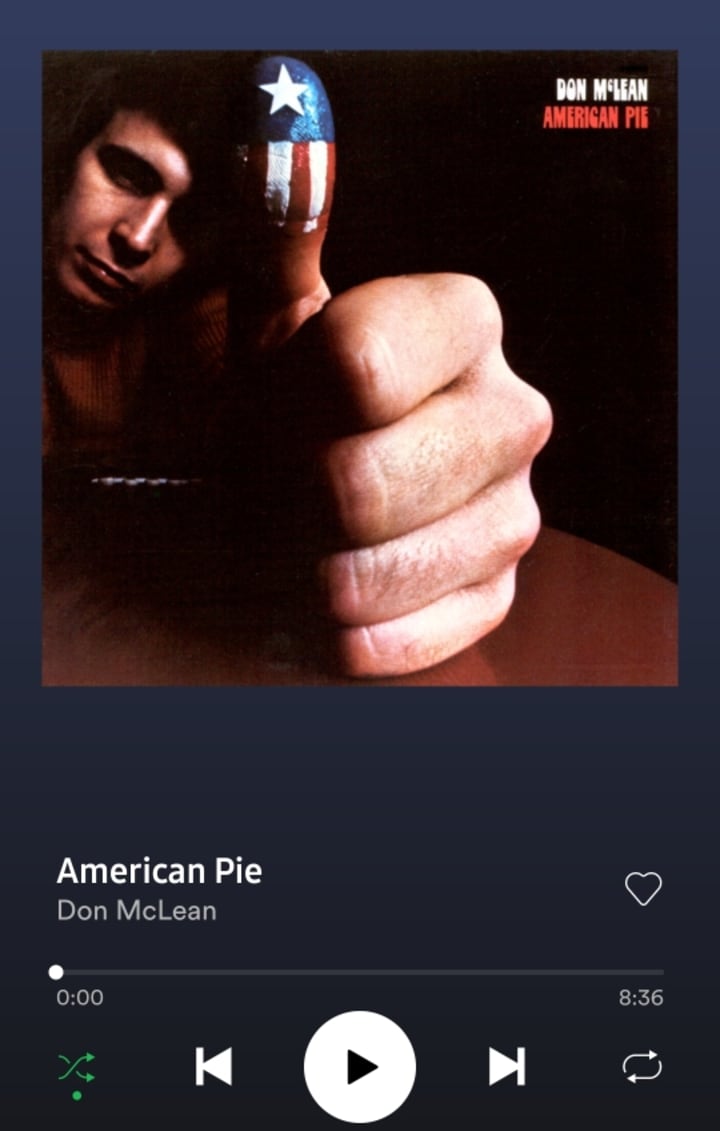Like the song American Pie
720x1131 pixels.
click(x=643, y=888)
